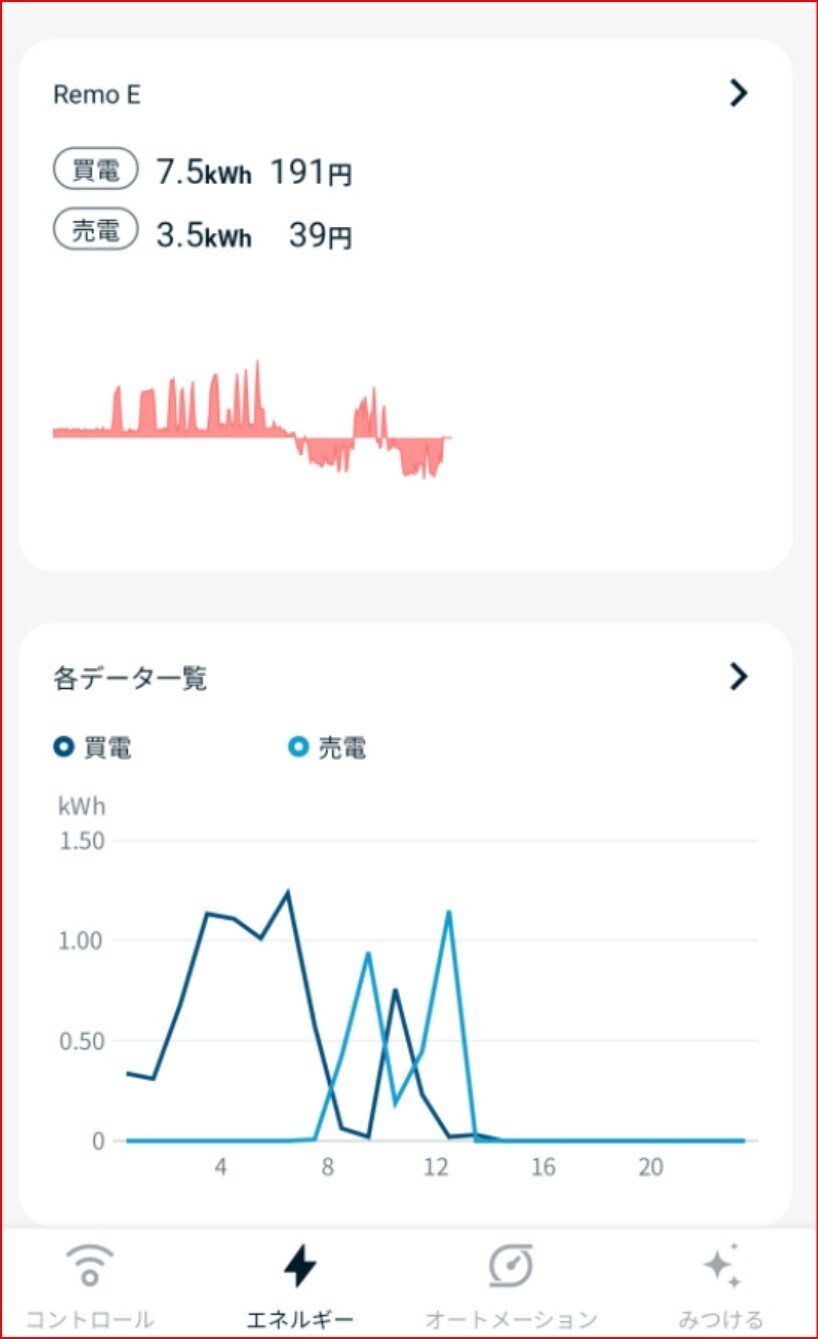Open 各データ一覧 using its chevron arrow
Screen dimensions: 818x1339
[738, 677]
